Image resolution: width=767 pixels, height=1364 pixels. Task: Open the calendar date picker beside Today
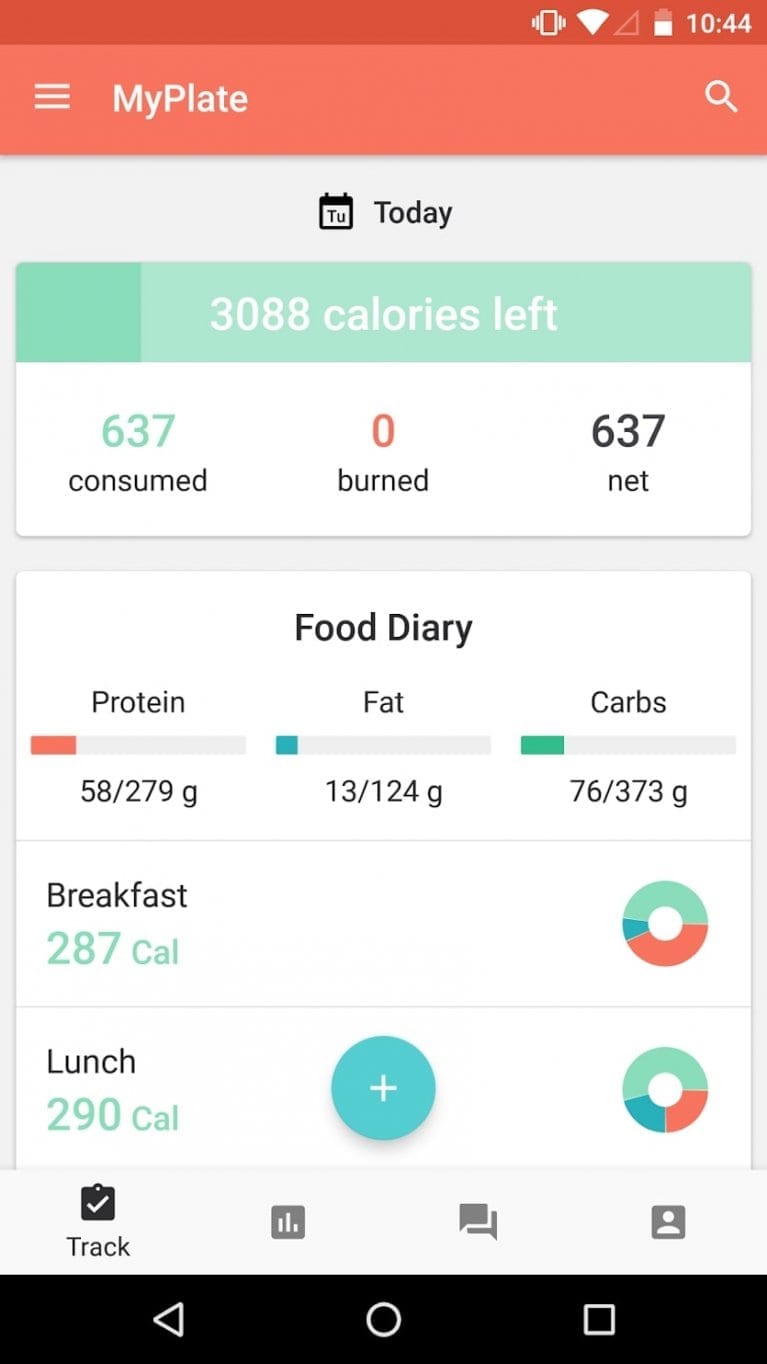pos(337,211)
